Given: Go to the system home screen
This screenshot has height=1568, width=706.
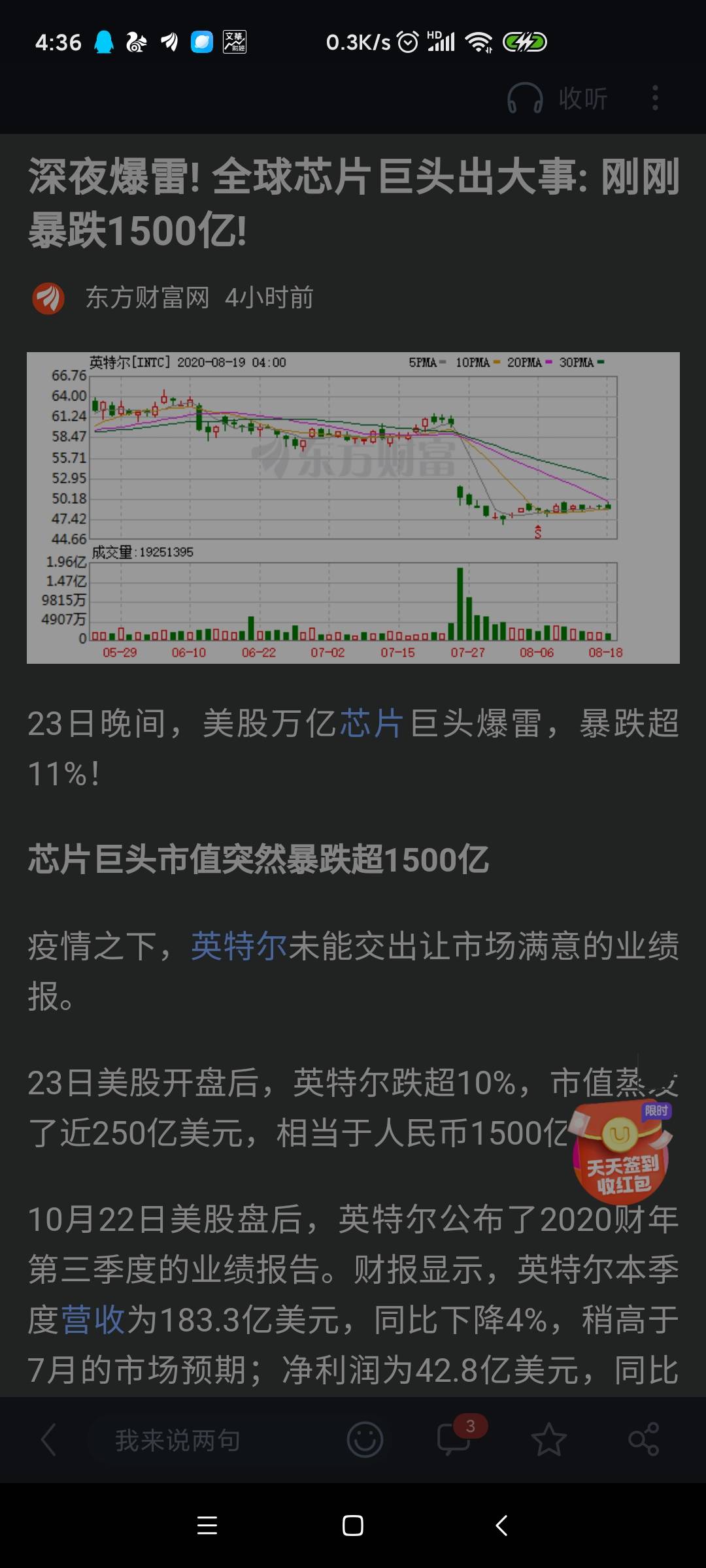Looking at the screenshot, I should point(353,1526).
